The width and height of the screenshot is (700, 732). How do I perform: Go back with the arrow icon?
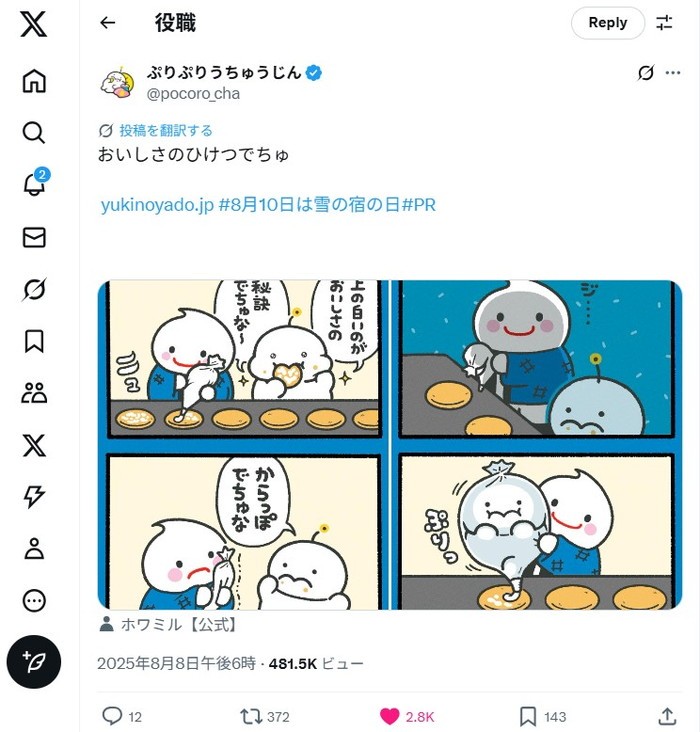[x=108, y=23]
